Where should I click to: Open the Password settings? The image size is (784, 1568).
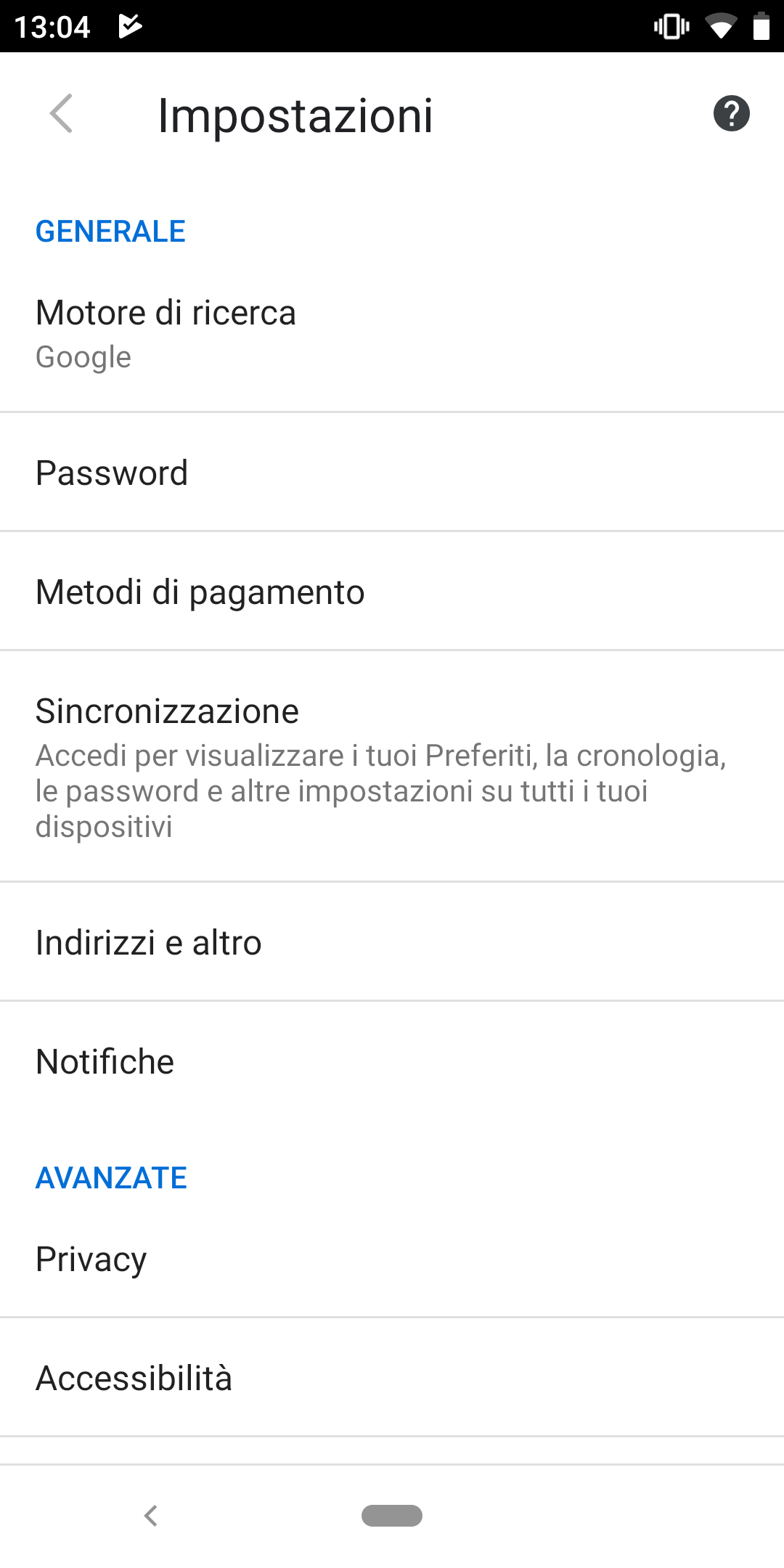point(392,473)
